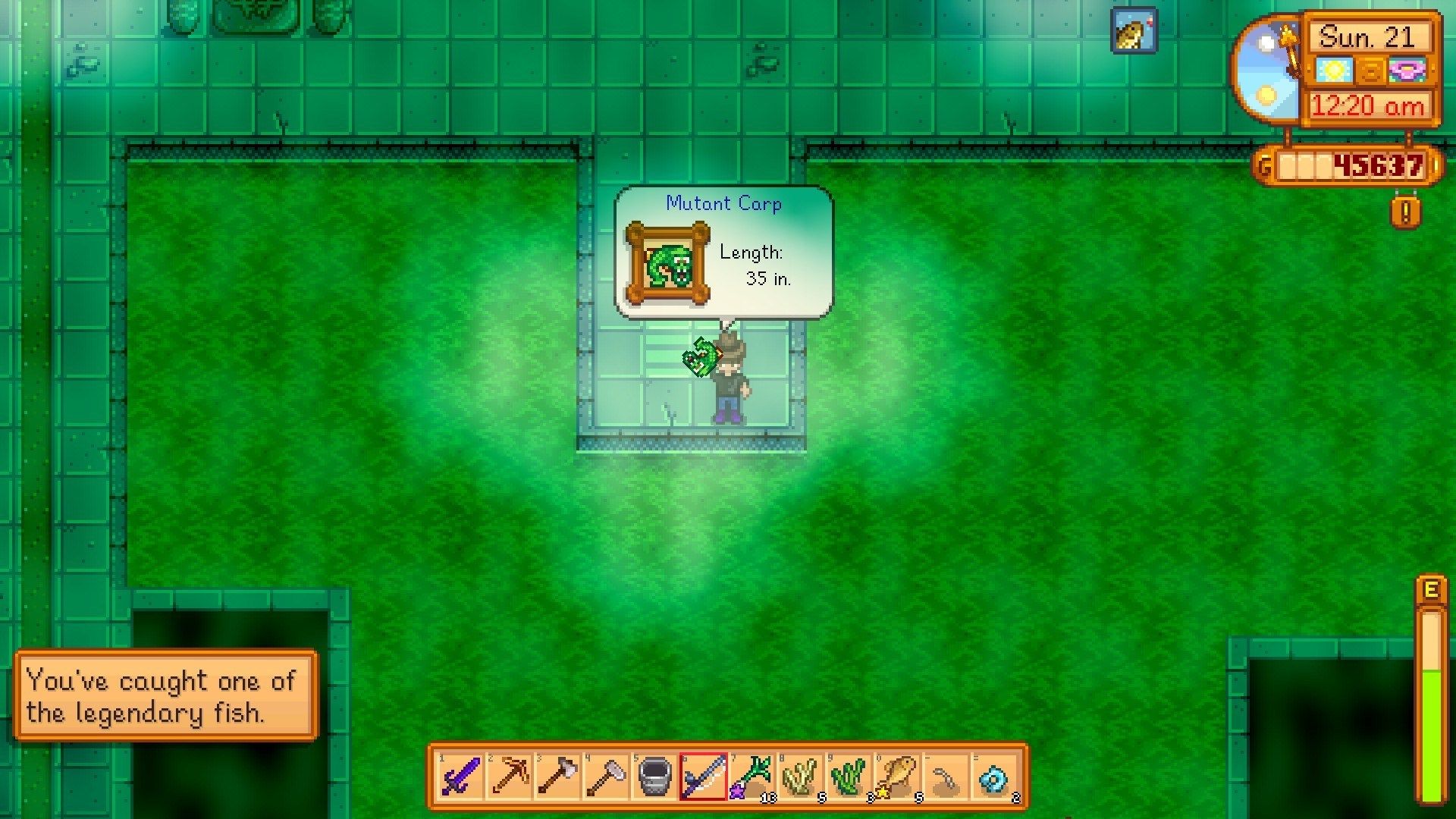Screen dimensions: 1456x819
Task: Select the blue flower item in last slot
Action: coord(994,777)
